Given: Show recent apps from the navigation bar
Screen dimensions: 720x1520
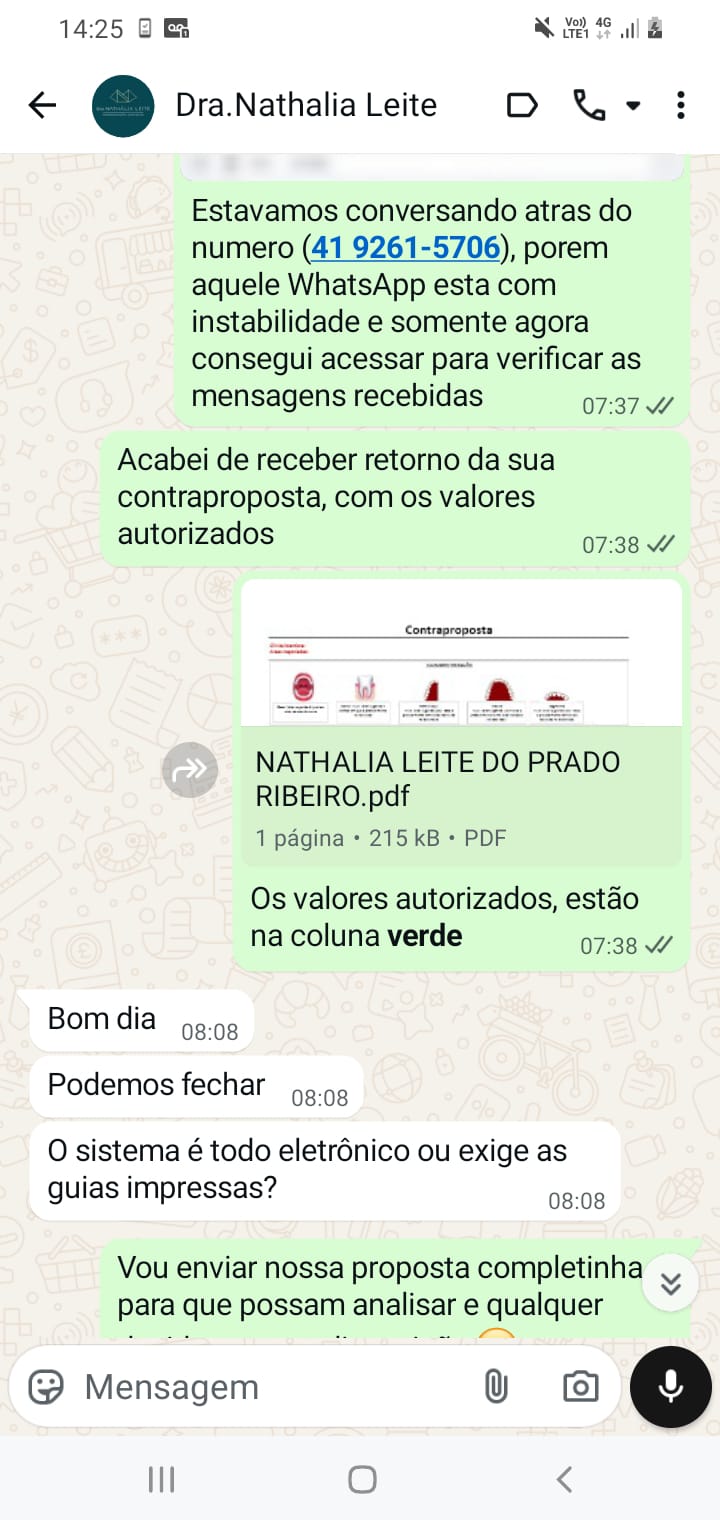Looking at the screenshot, I should click(x=161, y=1479).
